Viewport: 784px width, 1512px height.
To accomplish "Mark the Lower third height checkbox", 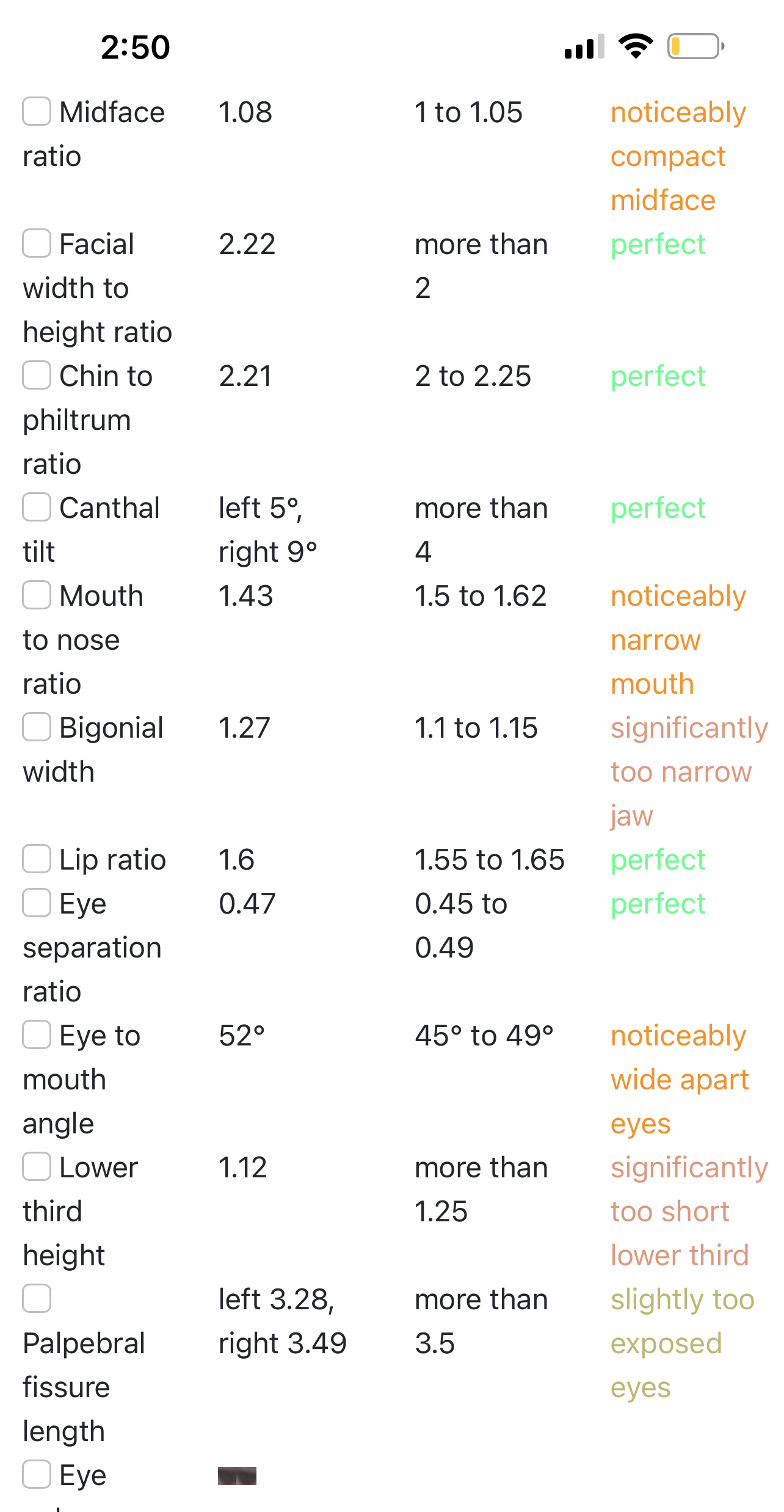I will coord(37,1166).
